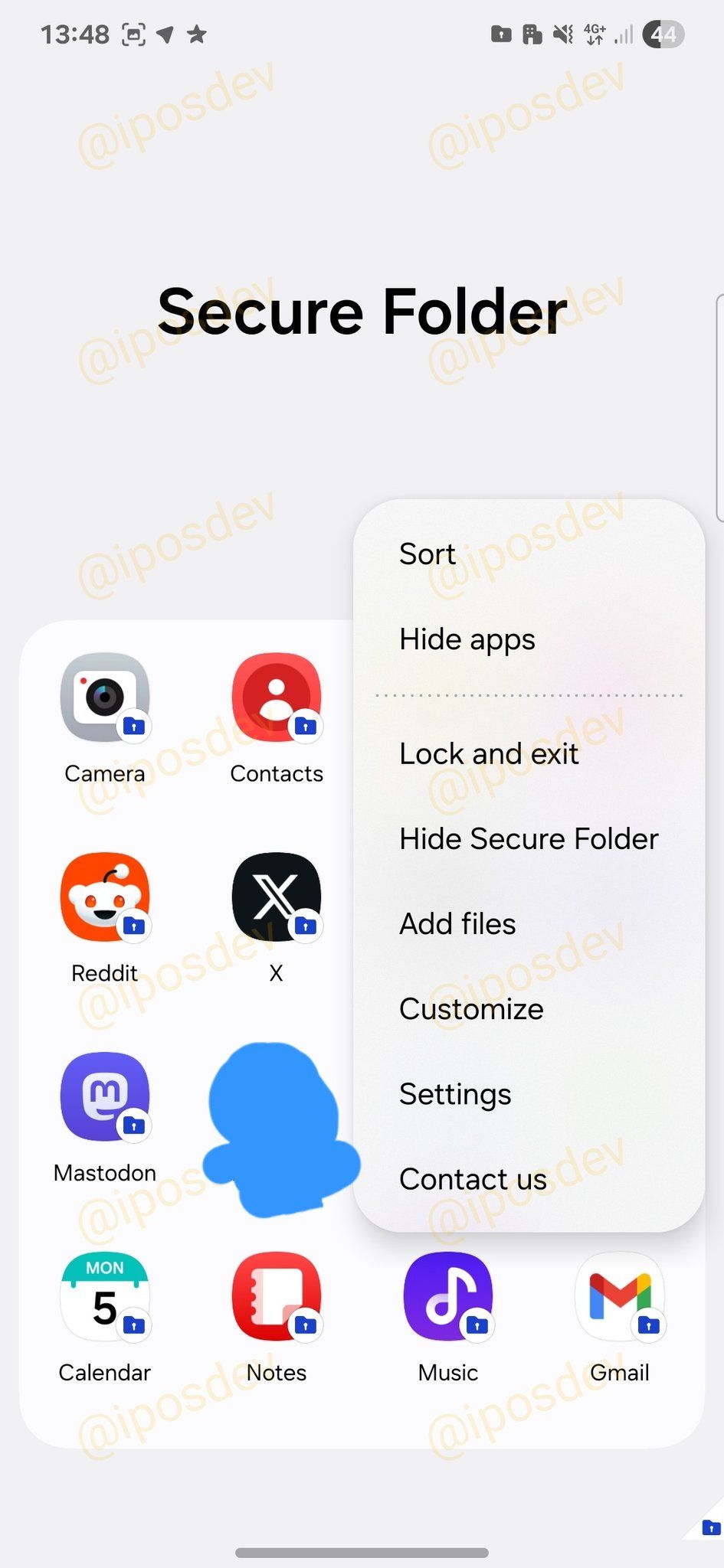This screenshot has height=1568, width=724.
Task: Open the Mastodon app
Action: tap(104, 1096)
